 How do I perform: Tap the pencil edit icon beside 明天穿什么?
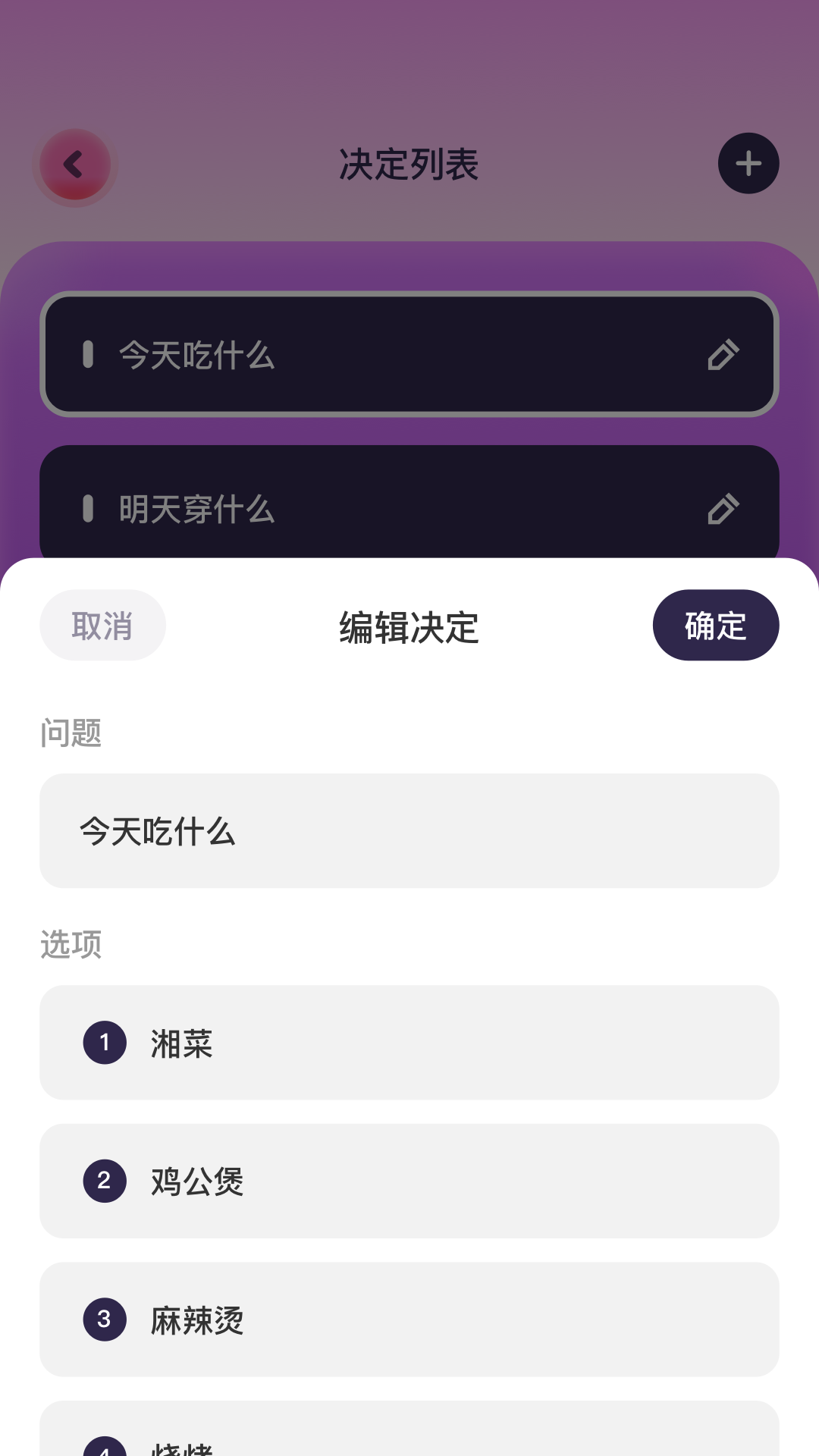point(723,510)
